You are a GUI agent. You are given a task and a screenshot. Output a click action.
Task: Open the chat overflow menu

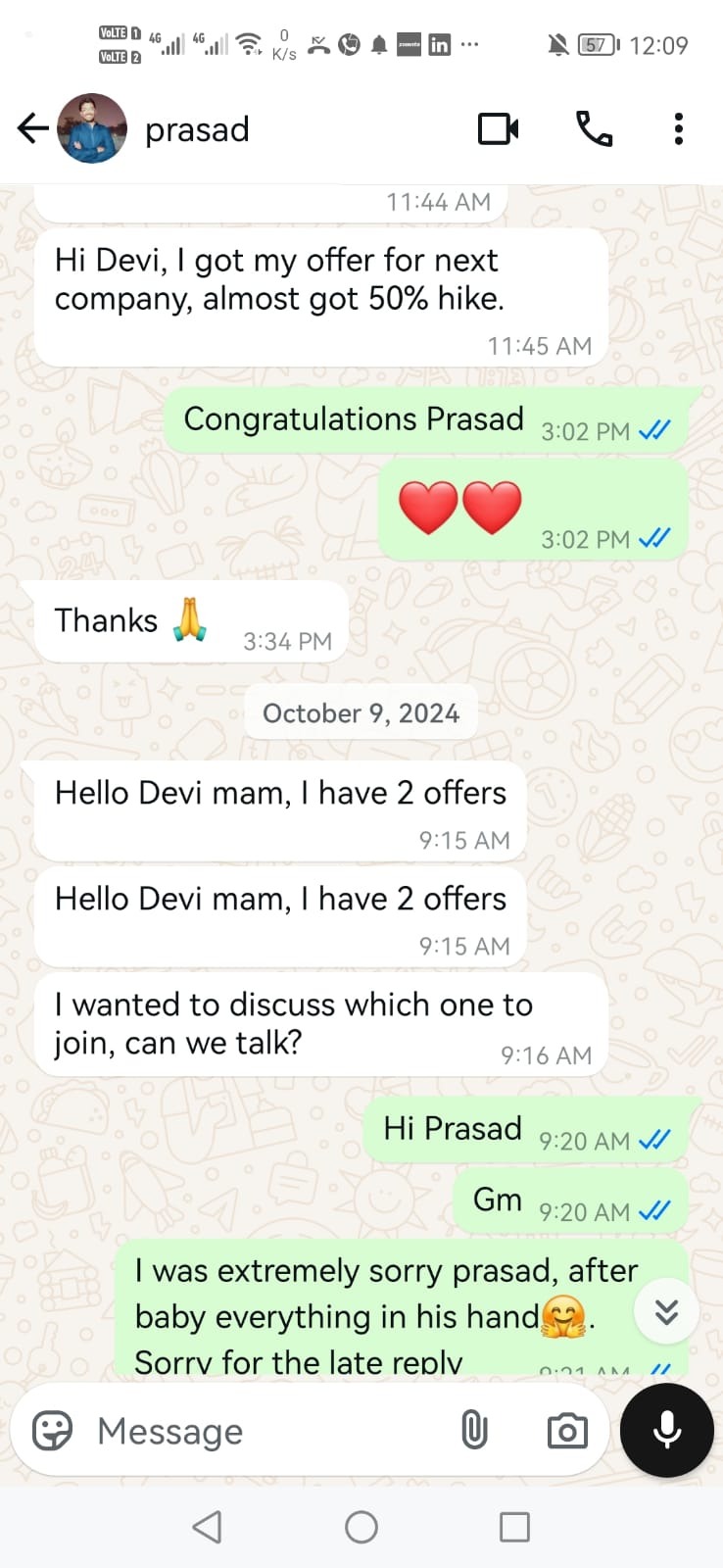tap(678, 128)
